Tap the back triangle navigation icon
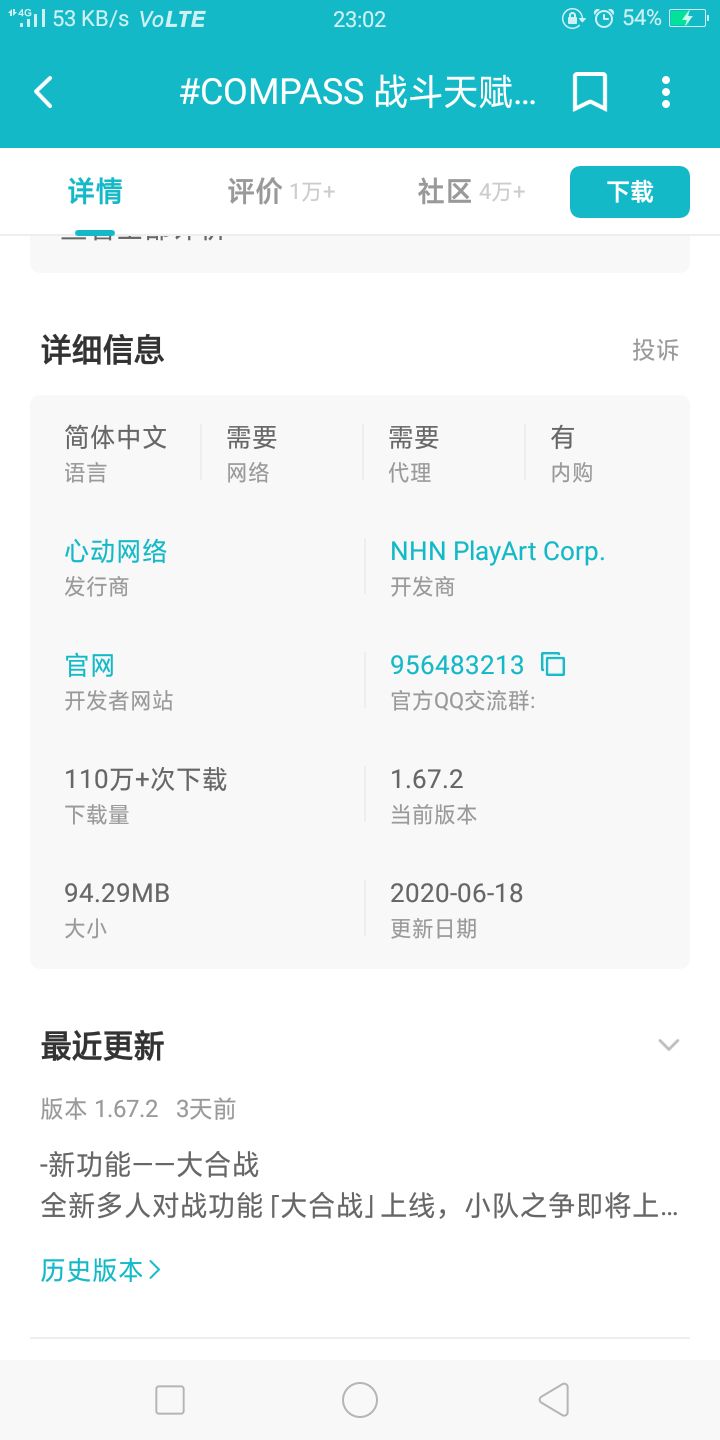Screen dimensions: 720x1440 tap(553, 1400)
